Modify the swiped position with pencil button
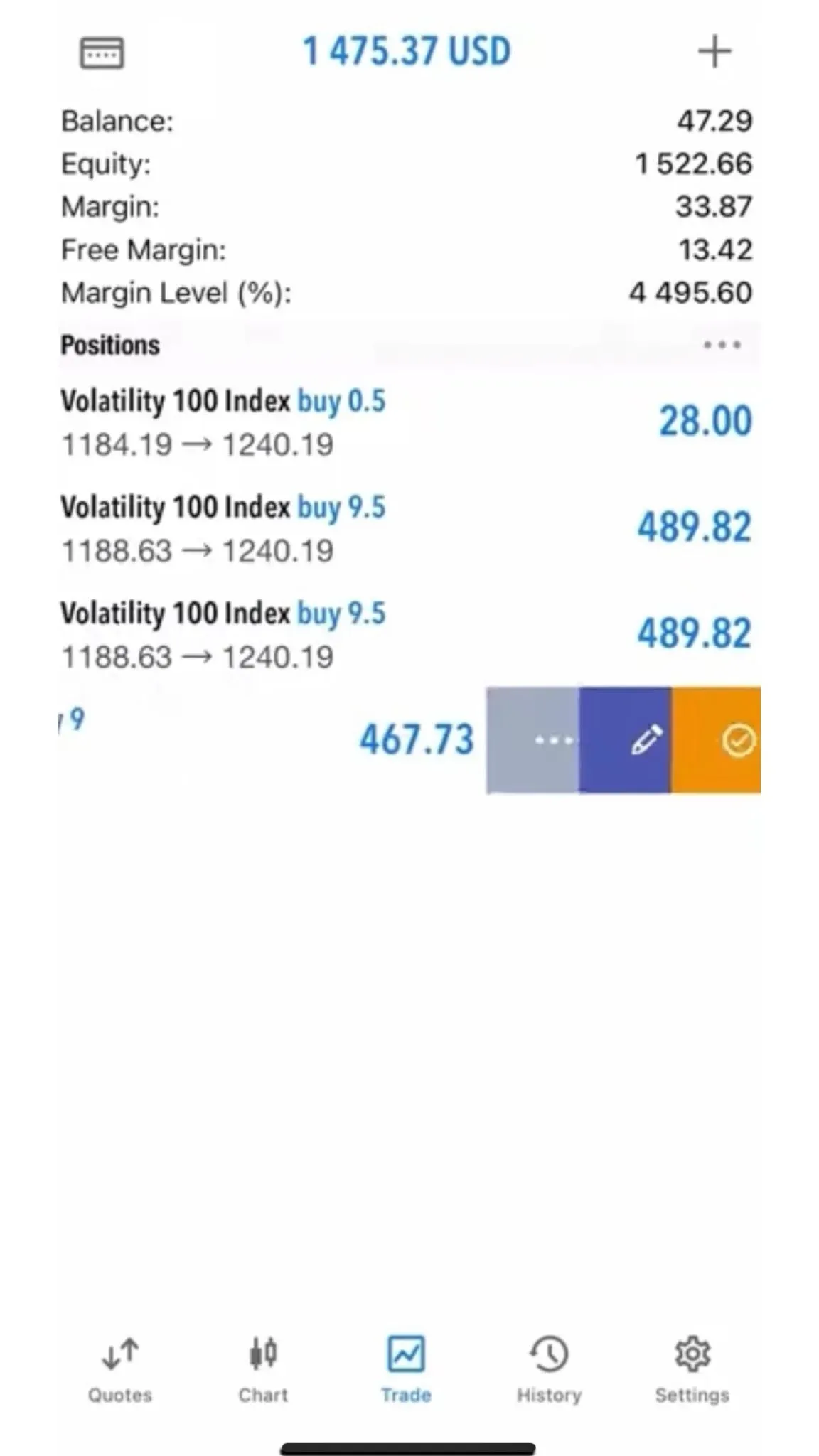This screenshot has width=819, height=1456. (625, 740)
